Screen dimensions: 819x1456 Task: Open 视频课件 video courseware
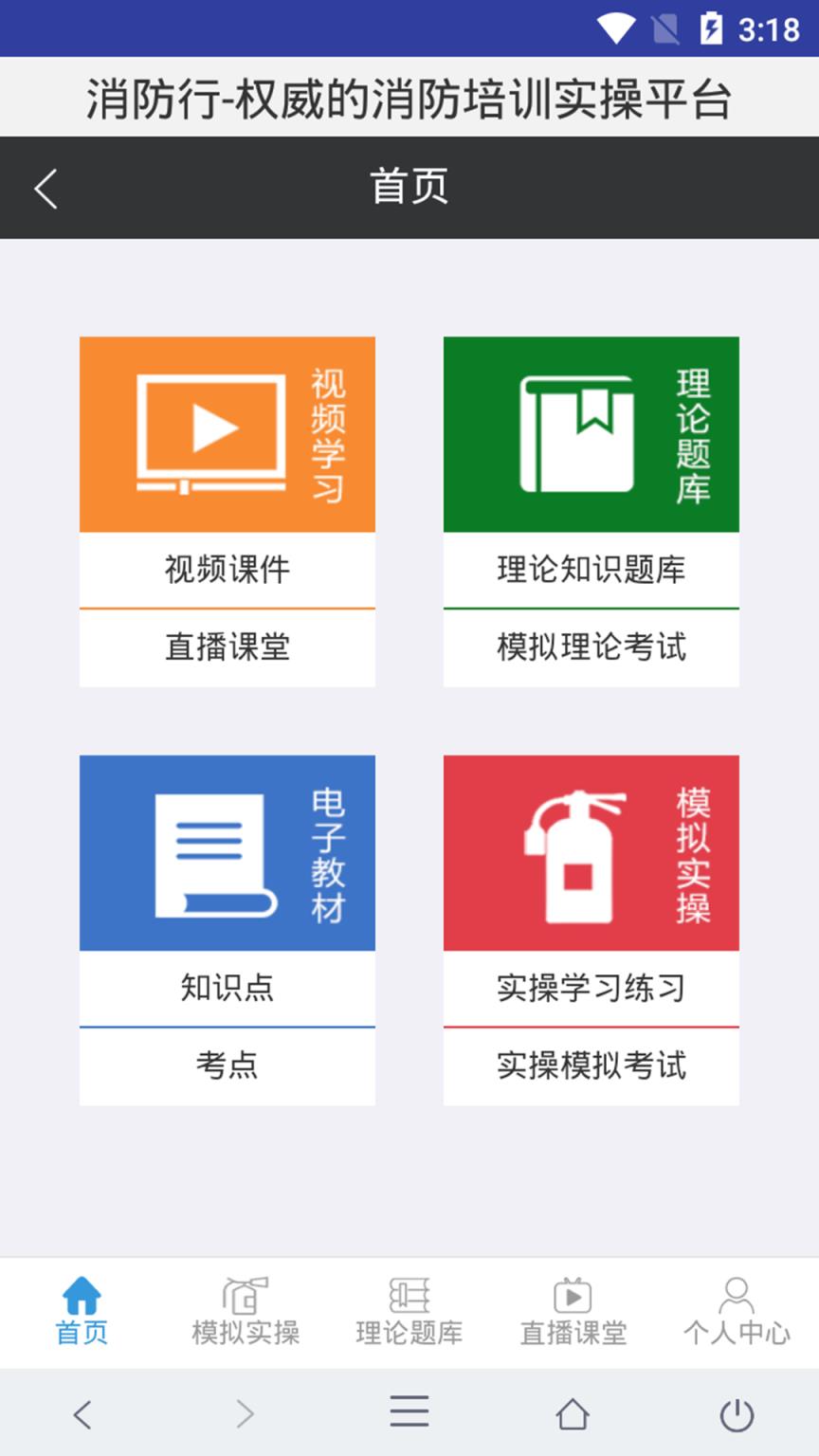click(x=227, y=570)
